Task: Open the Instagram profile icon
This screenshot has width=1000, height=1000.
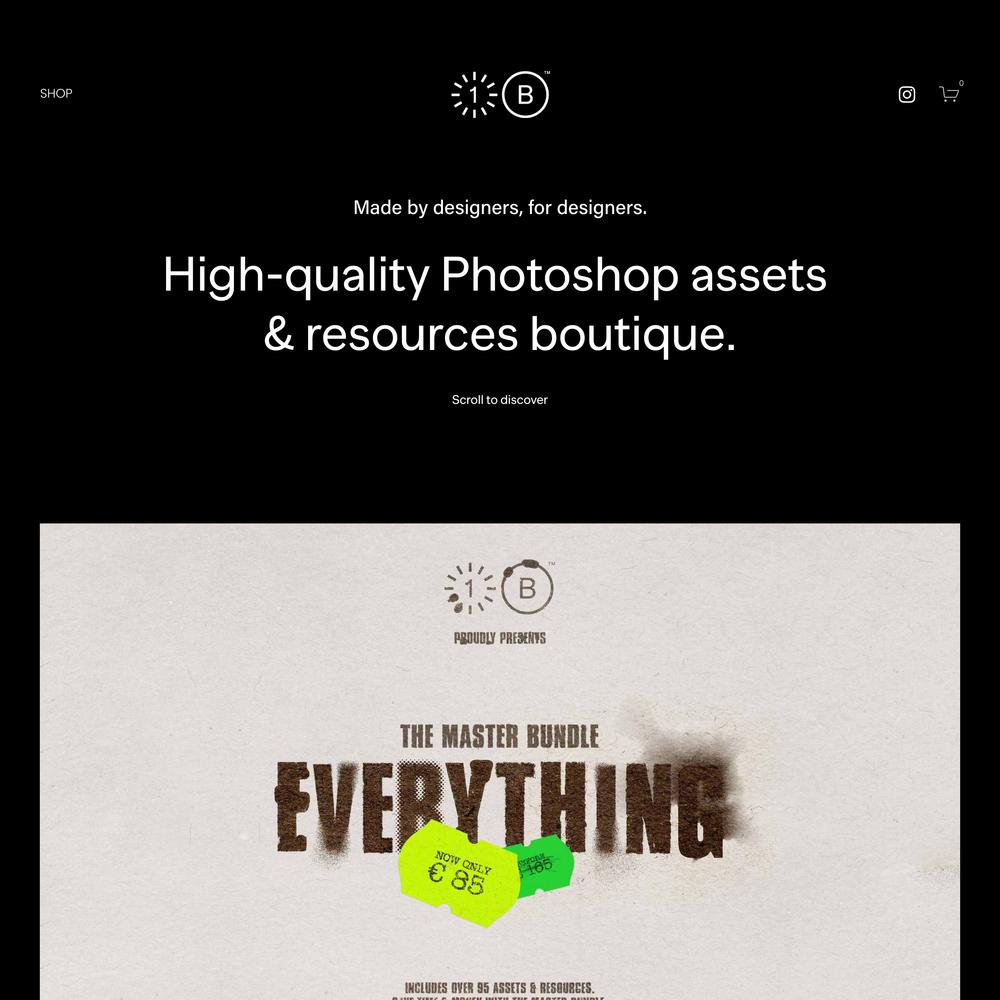Action: coord(907,95)
